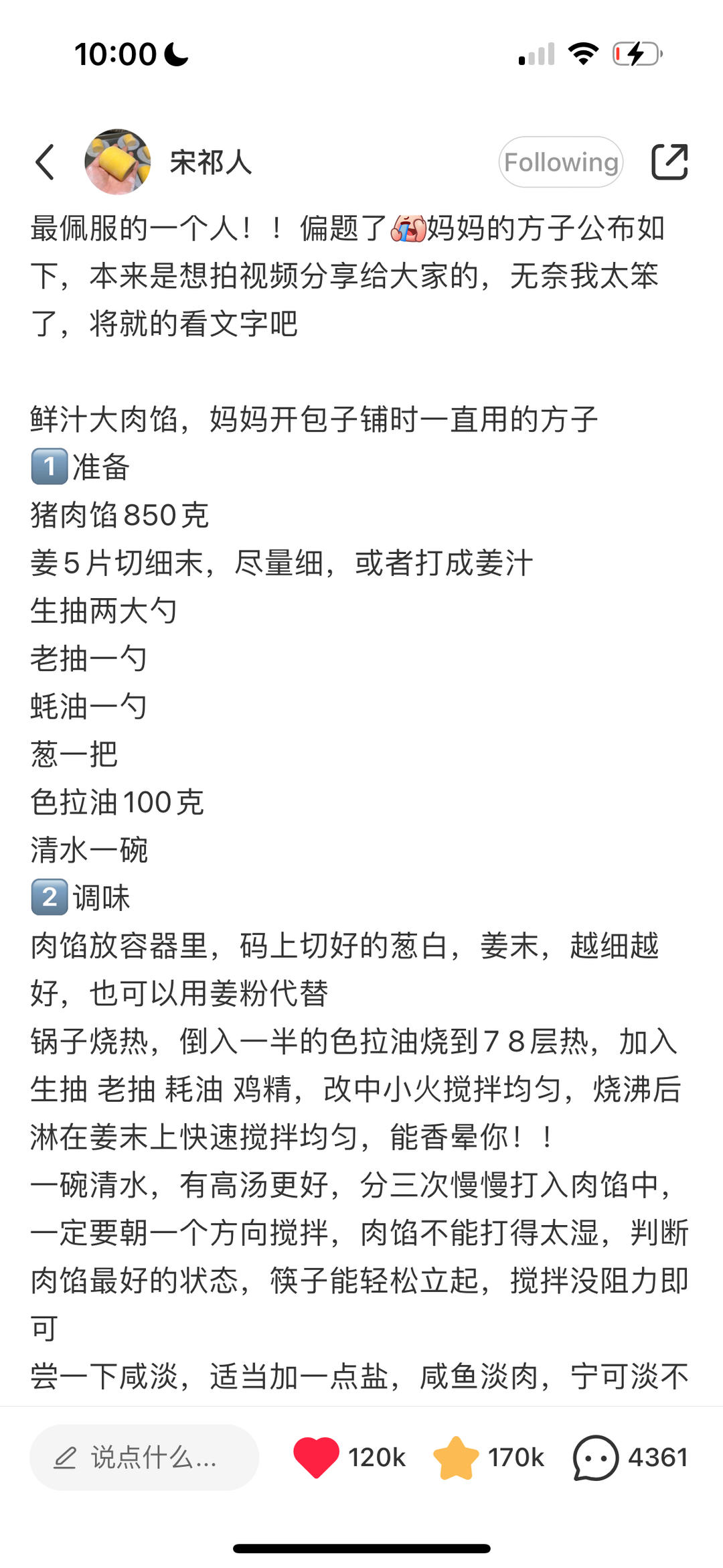
Task: Open the comments bubble icon
Action: pos(596,1457)
